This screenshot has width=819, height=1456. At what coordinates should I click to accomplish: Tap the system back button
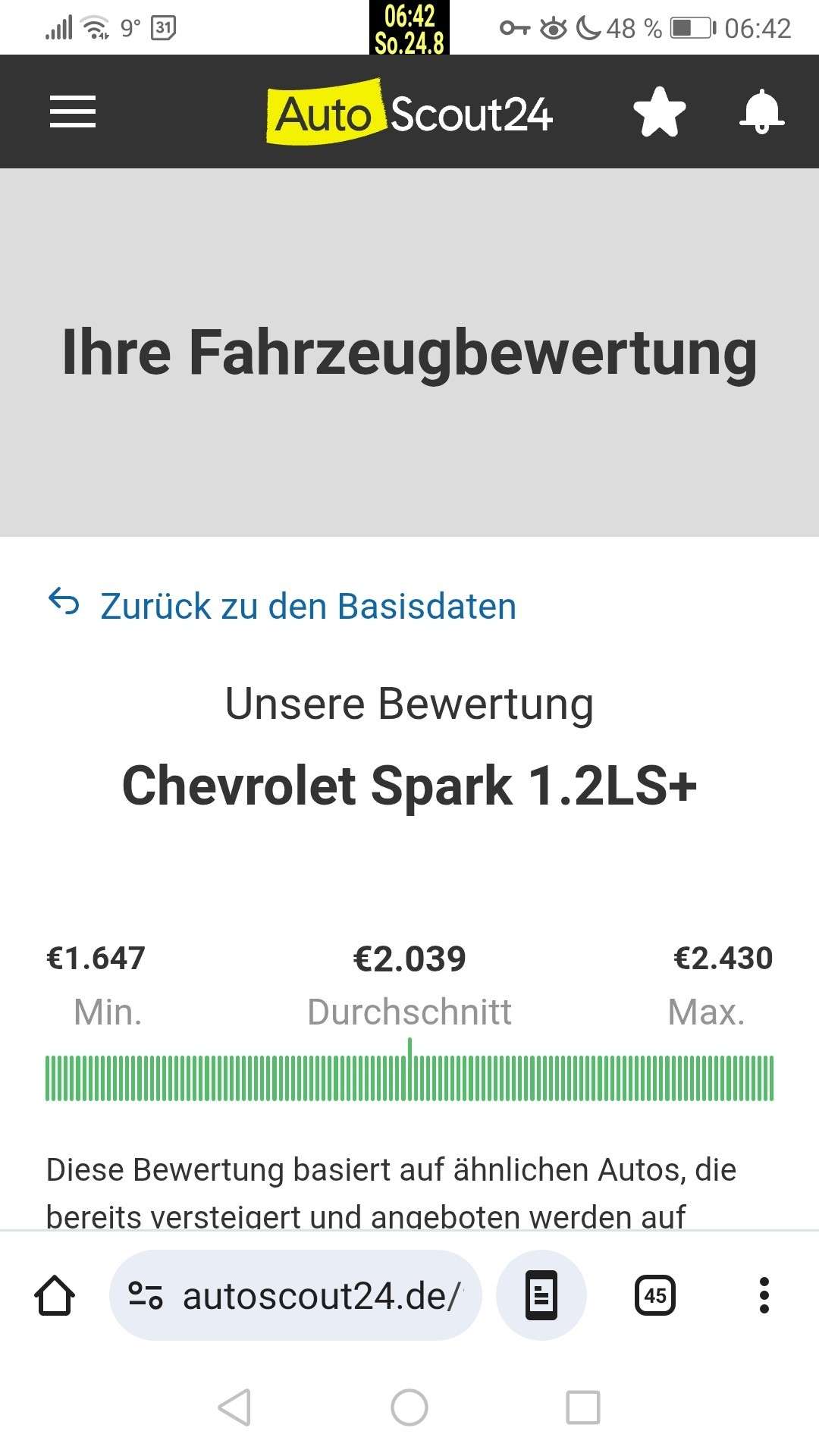[234, 1407]
